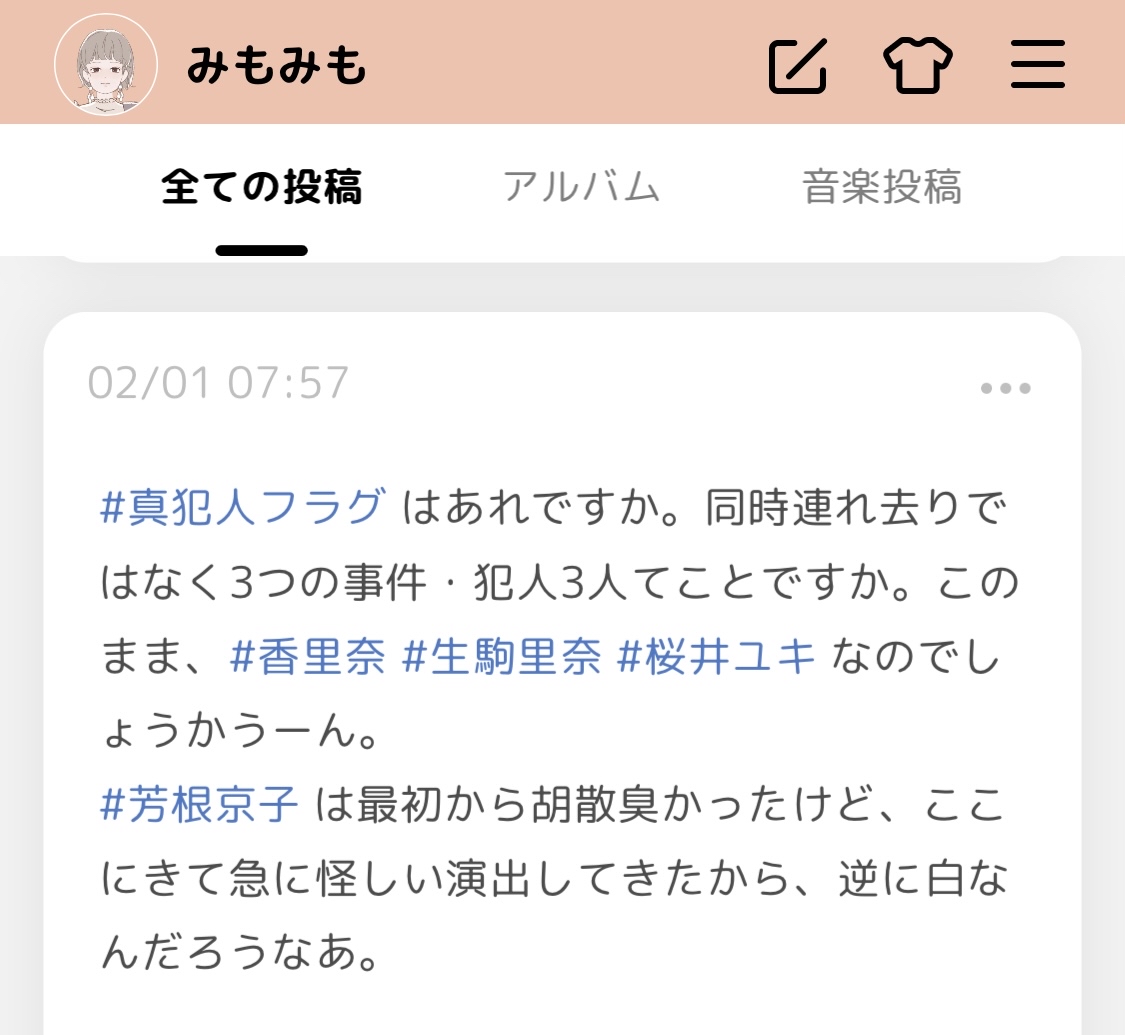The height and width of the screenshot is (1035, 1125).
Task: Open hashtag #桜井ユキ
Action: 717,658
